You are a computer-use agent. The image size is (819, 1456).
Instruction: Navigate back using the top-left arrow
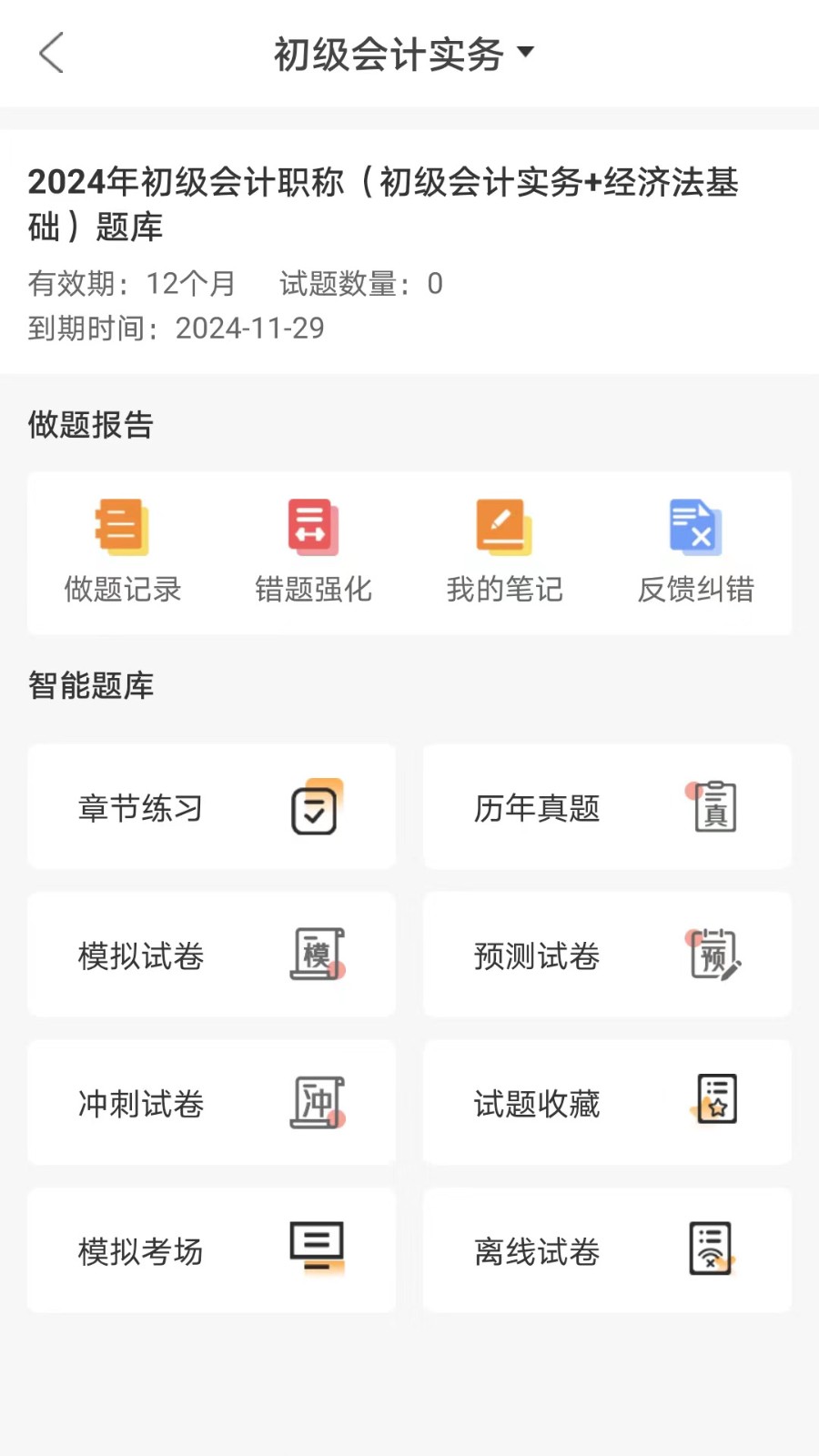pos(52,53)
